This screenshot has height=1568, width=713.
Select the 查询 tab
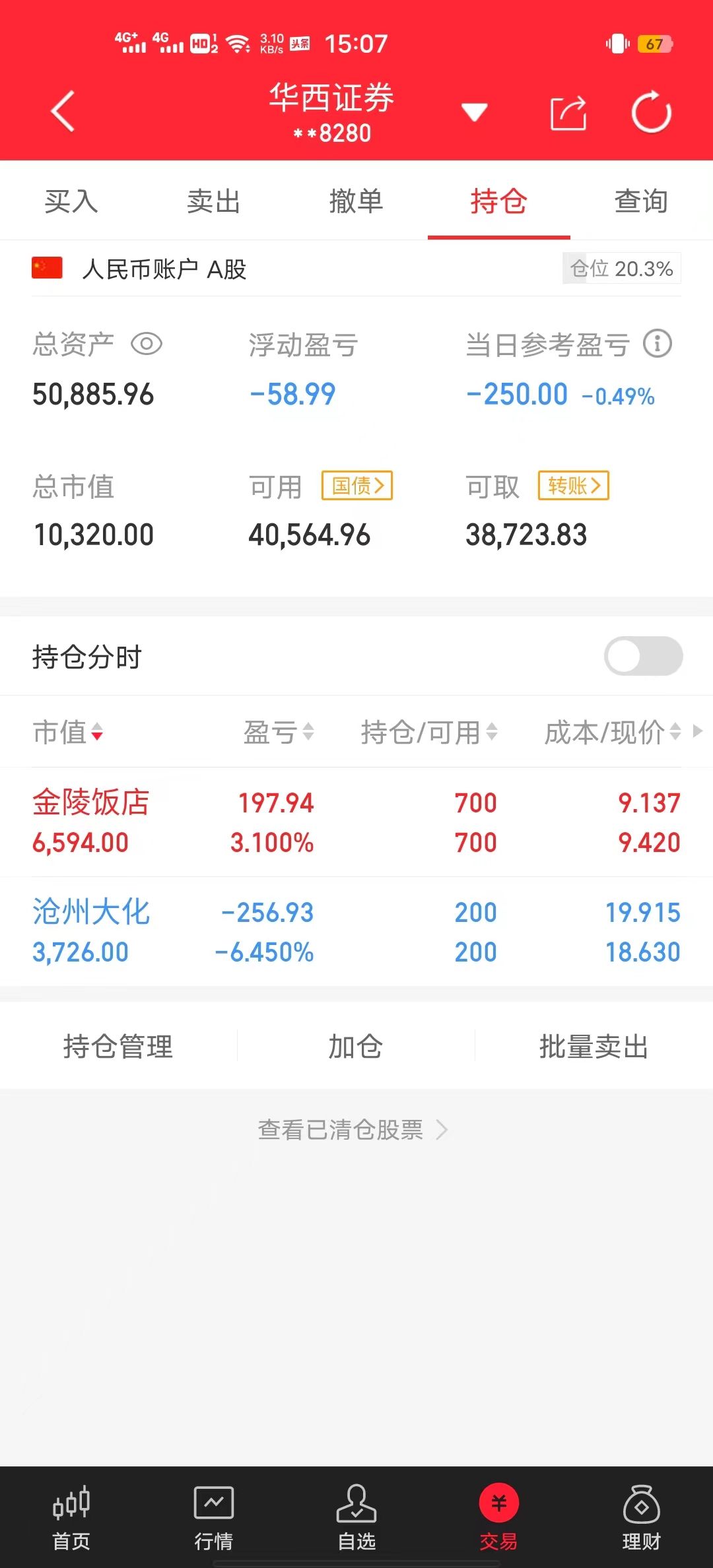pos(642,201)
